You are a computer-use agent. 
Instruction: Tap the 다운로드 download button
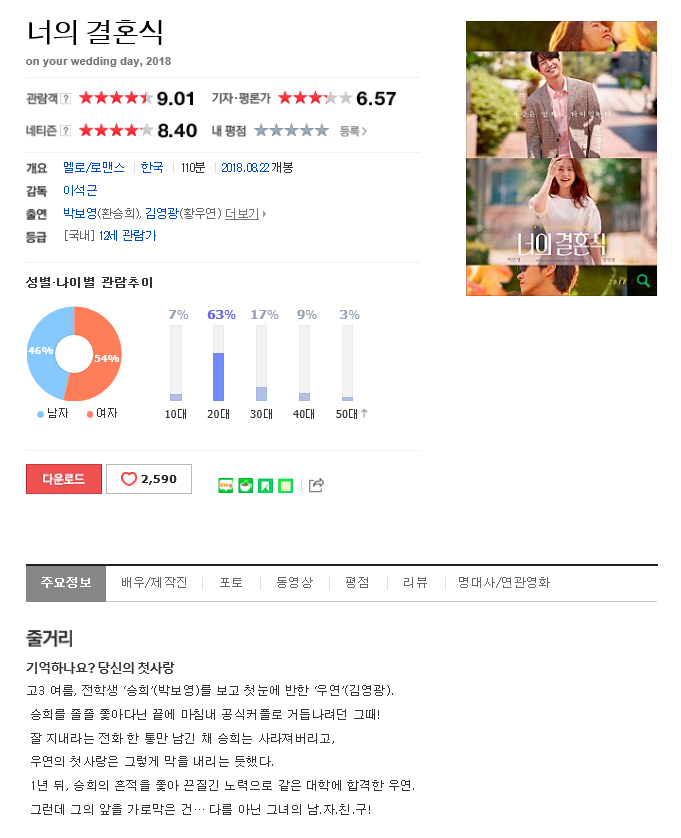pos(63,479)
